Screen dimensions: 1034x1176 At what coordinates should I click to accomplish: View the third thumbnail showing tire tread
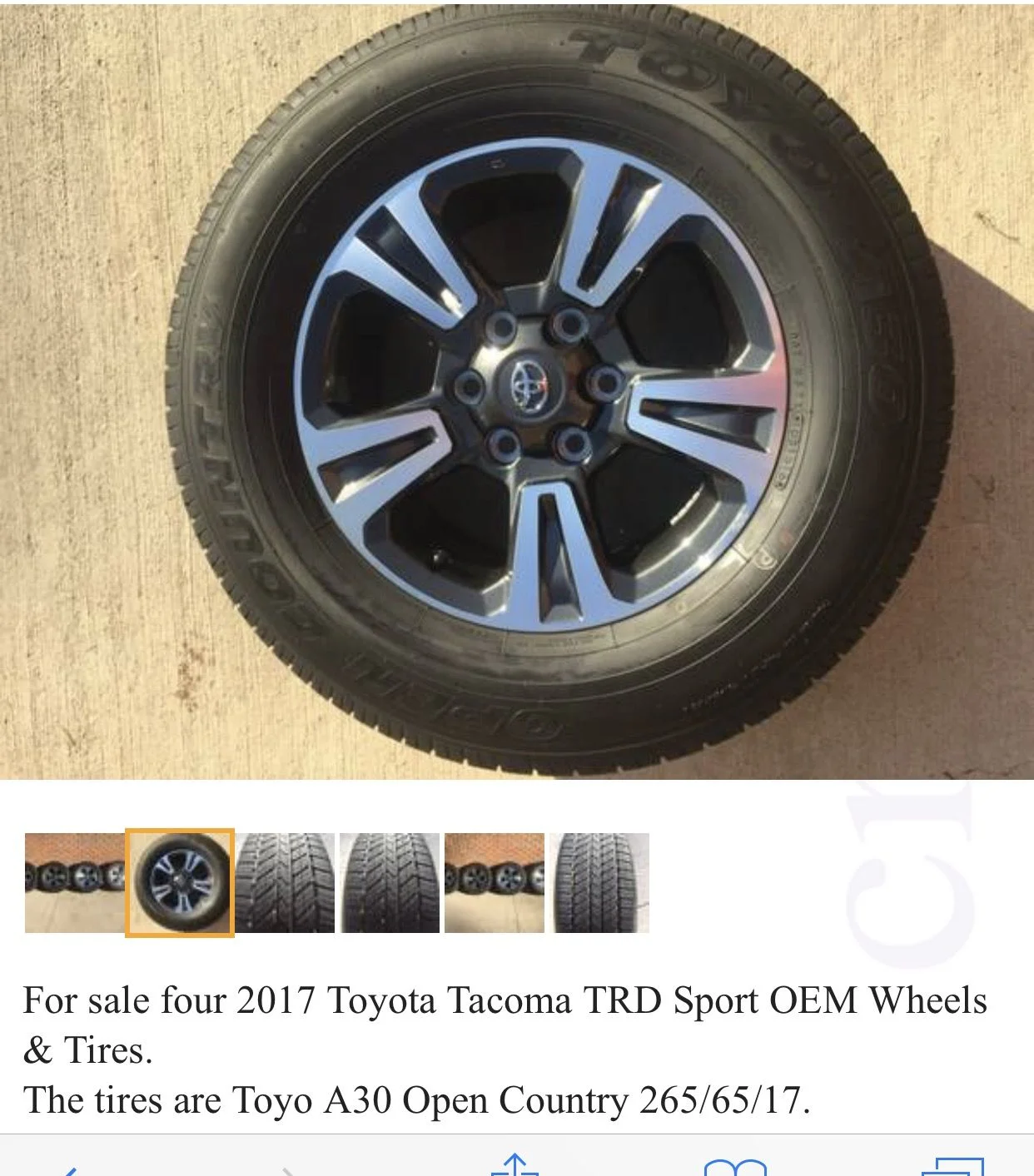(x=285, y=882)
